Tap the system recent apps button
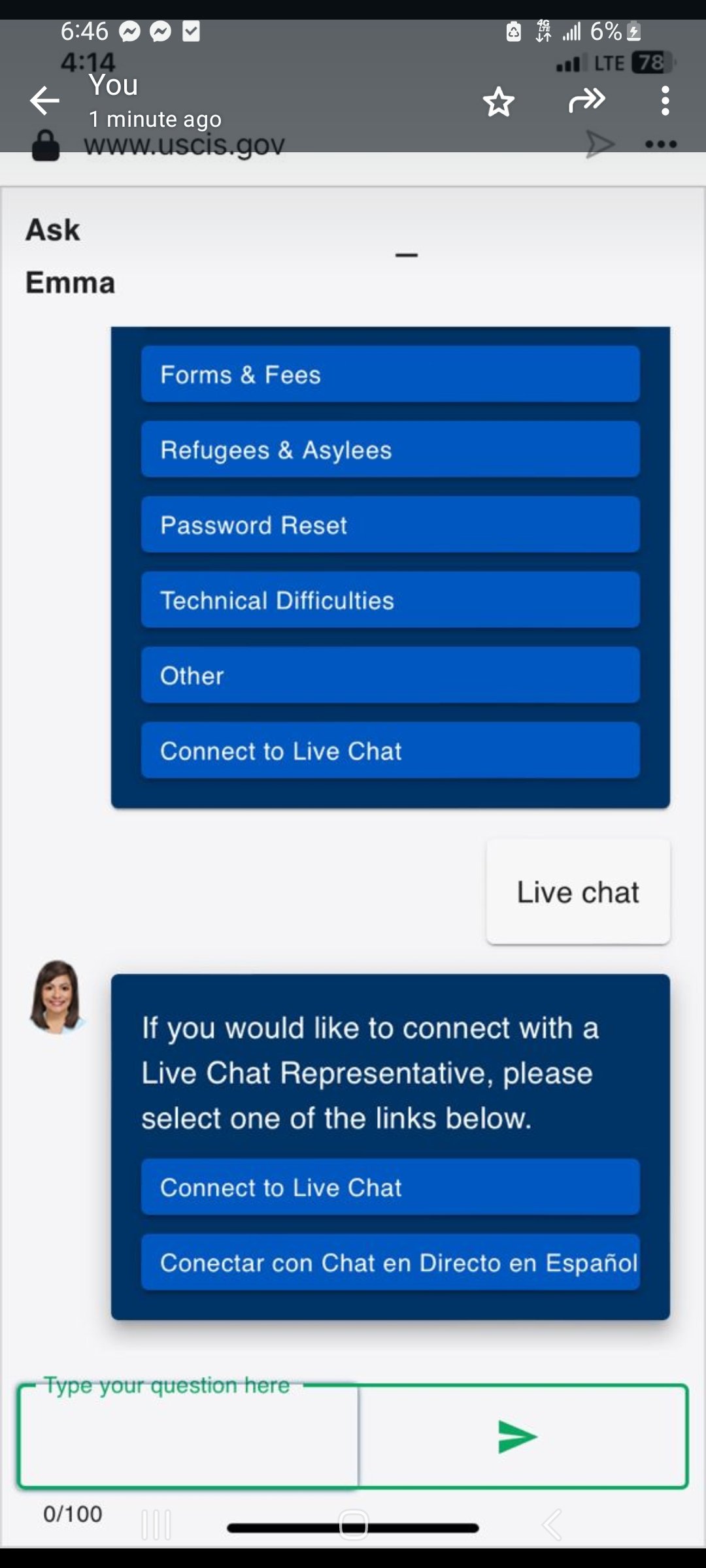 [x=156, y=1525]
